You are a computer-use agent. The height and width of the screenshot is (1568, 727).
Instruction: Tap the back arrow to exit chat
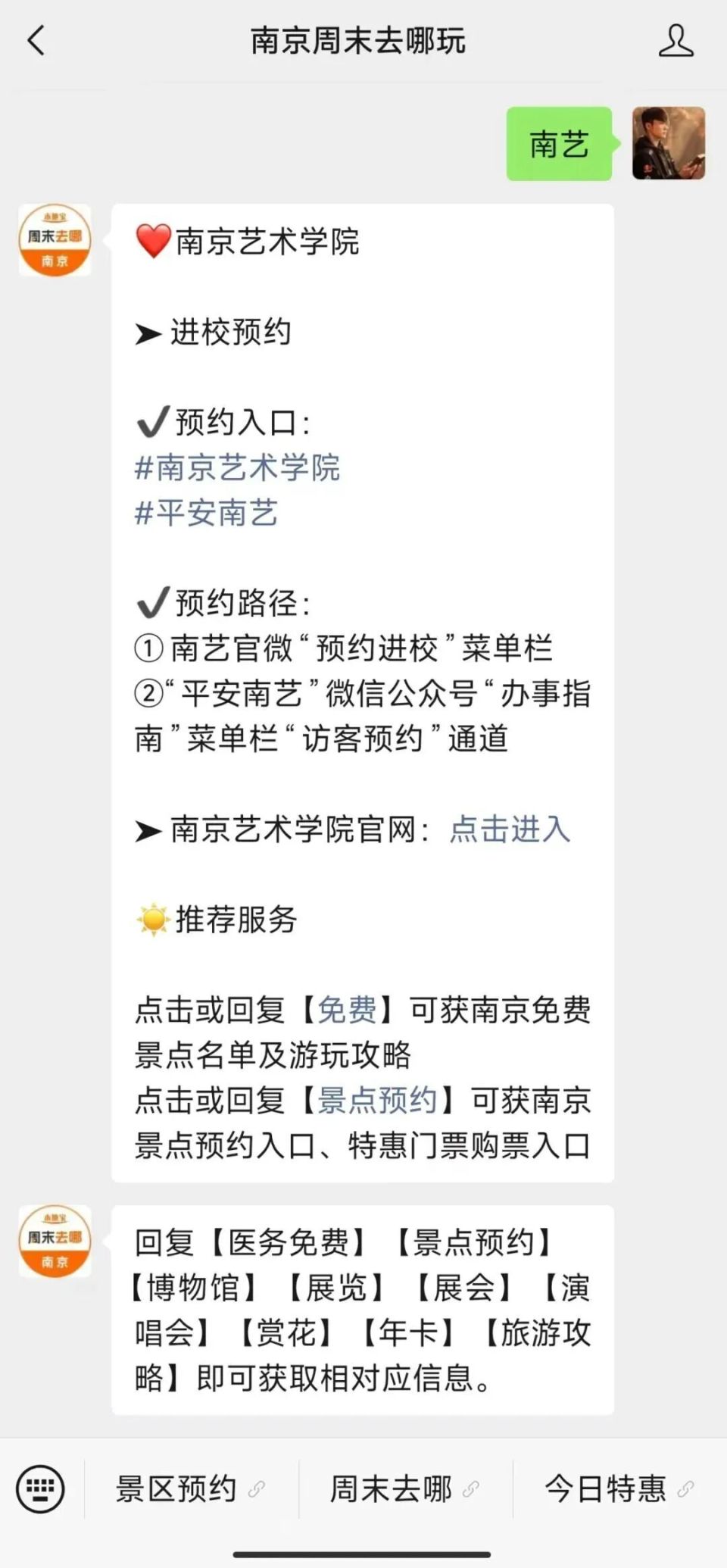coord(36,42)
